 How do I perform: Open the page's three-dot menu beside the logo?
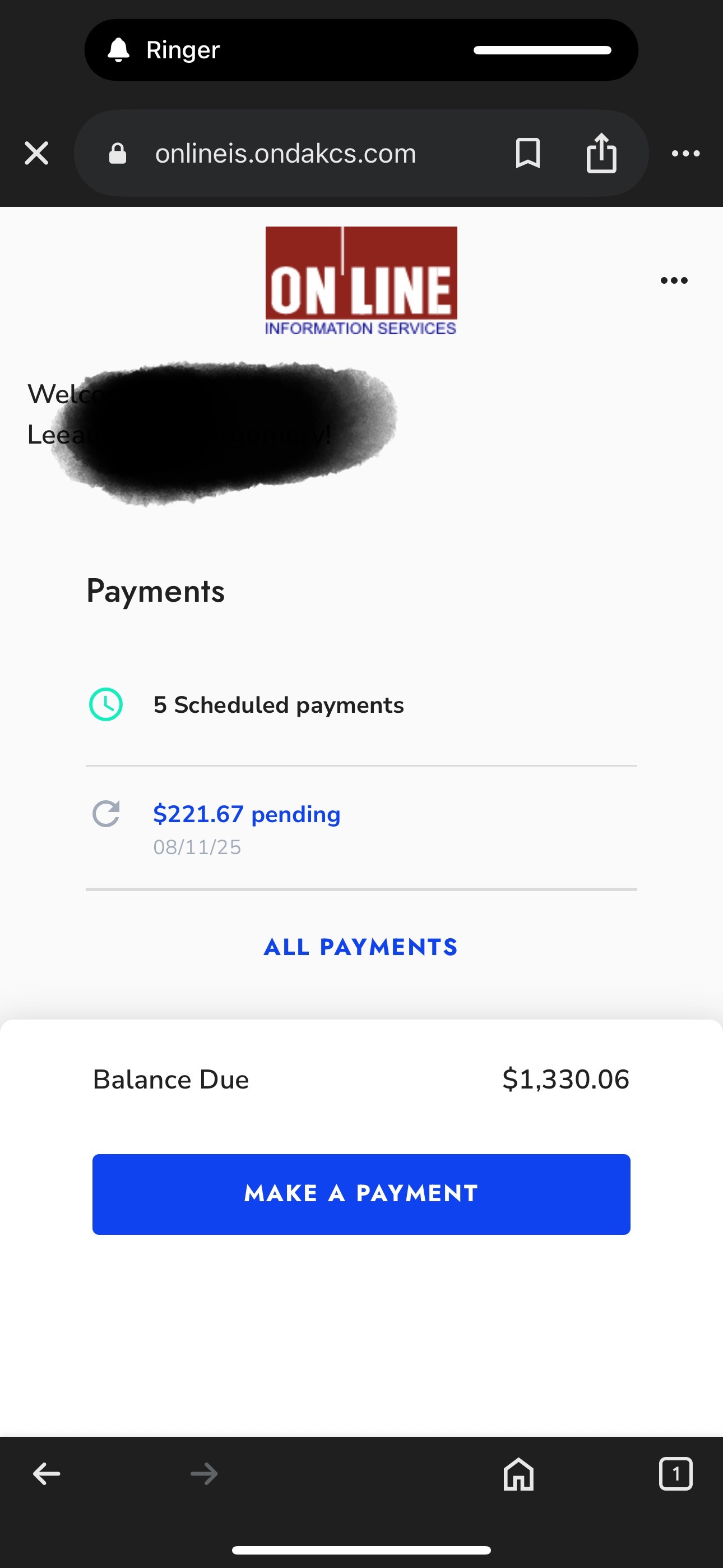coord(674,280)
